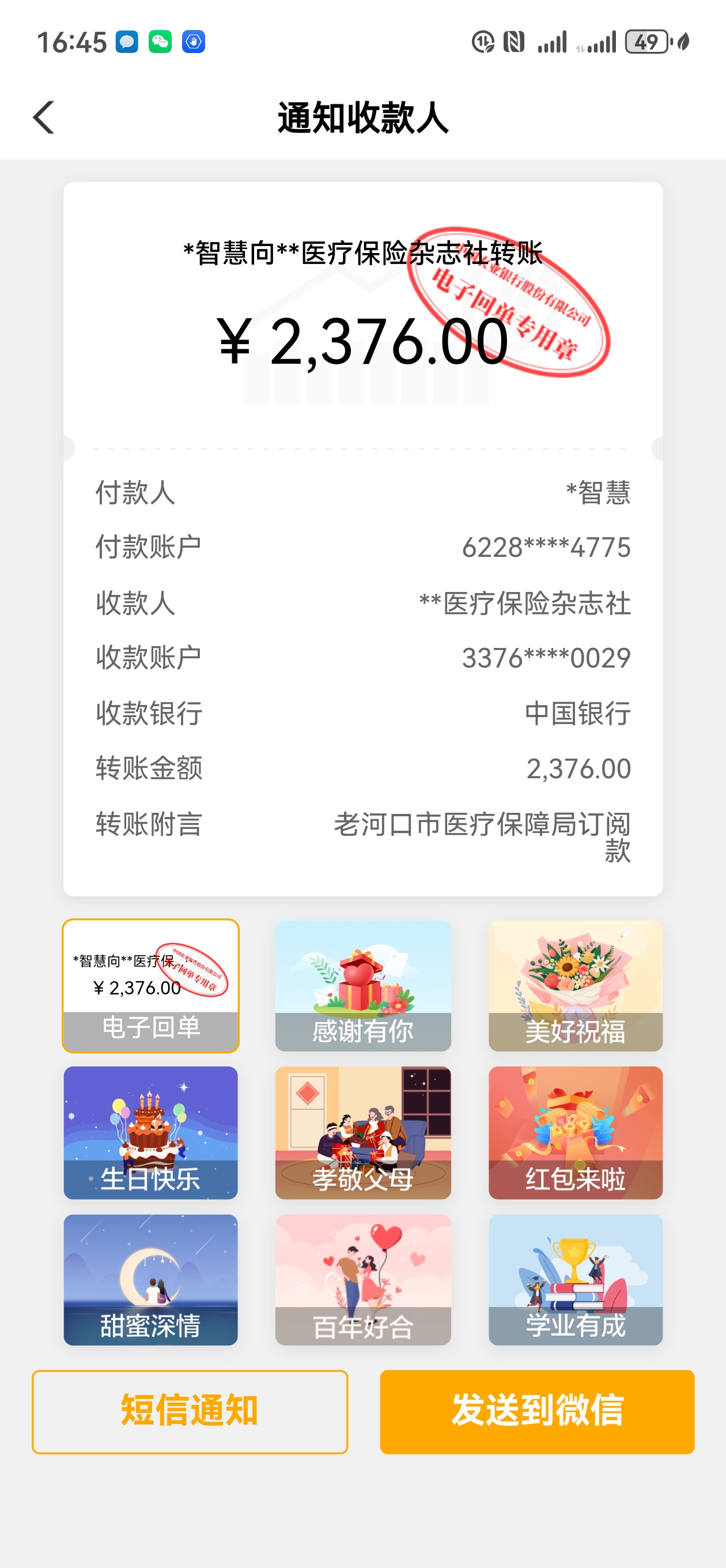The height and width of the screenshot is (1568, 726).
Task: Pick the 学业有成 card style
Action: tap(575, 1279)
